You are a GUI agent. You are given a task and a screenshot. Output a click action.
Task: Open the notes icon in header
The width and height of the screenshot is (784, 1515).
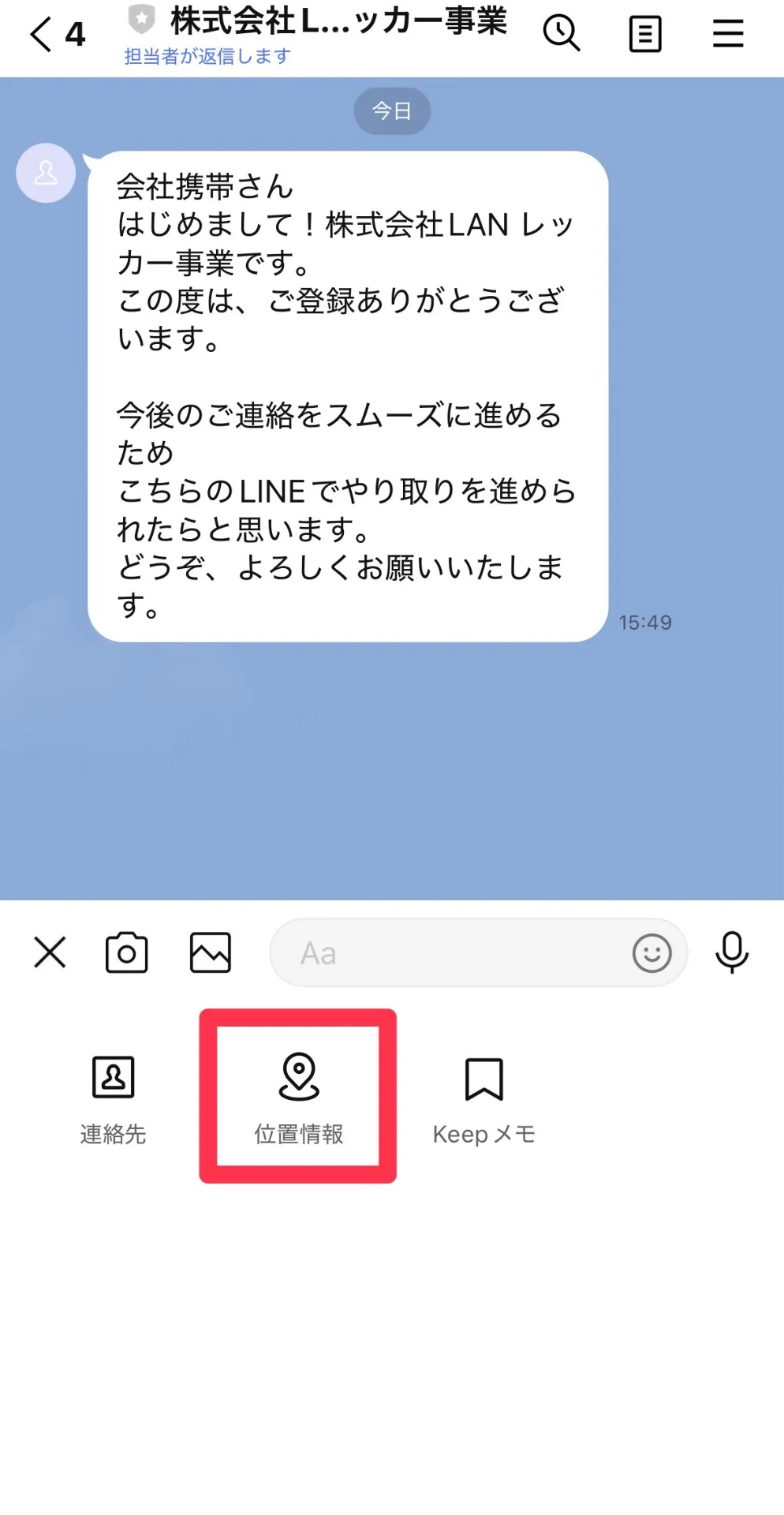[644, 35]
